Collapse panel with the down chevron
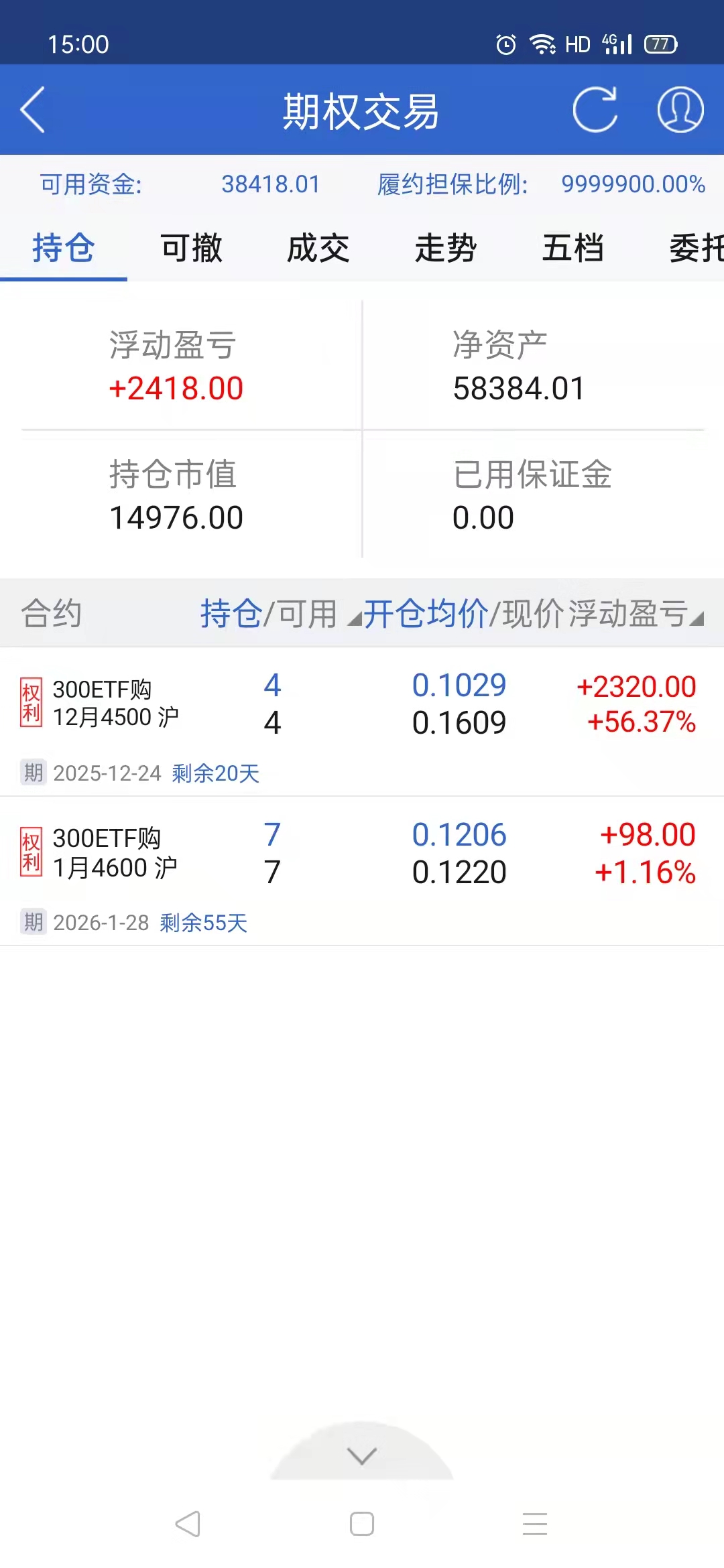This screenshot has width=724, height=1568. (x=362, y=1455)
